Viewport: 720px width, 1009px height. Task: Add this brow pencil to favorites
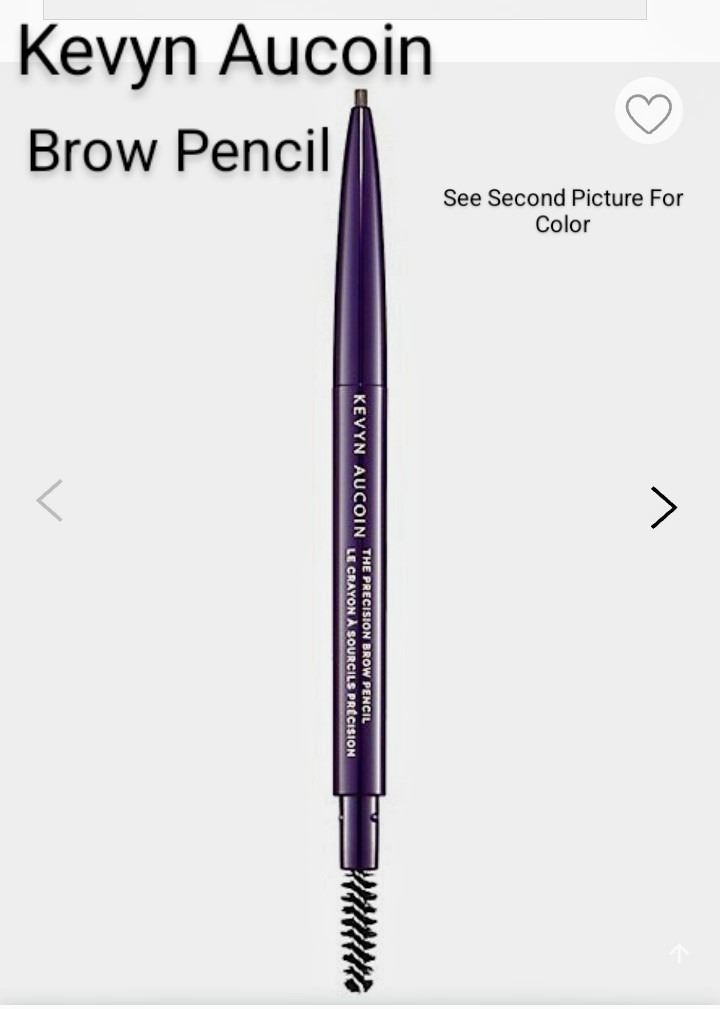point(648,112)
